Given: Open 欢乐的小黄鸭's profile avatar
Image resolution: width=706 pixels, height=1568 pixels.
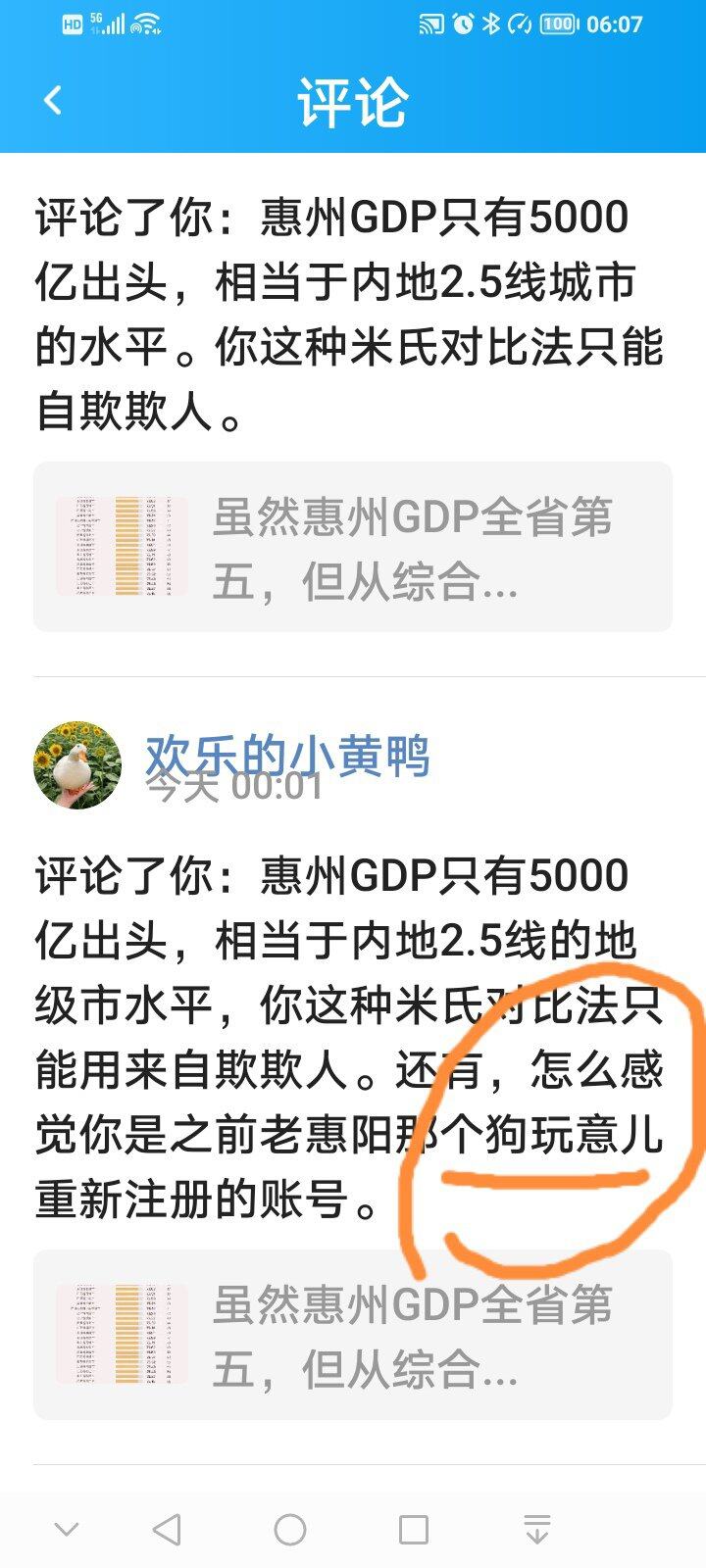Looking at the screenshot, I should pos(77,766).
